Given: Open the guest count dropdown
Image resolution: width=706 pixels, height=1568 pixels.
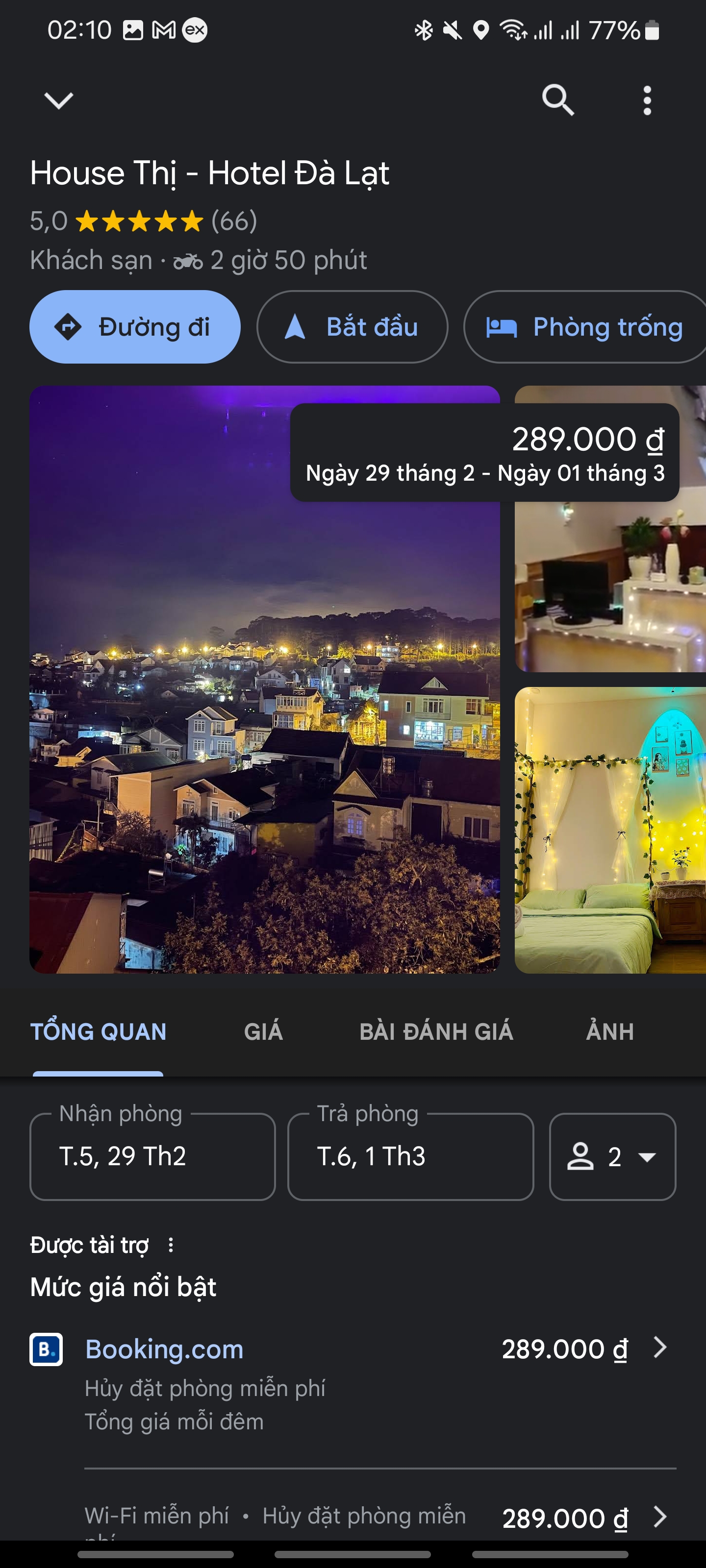Looking at the screenshot, I should point(612,1156).
